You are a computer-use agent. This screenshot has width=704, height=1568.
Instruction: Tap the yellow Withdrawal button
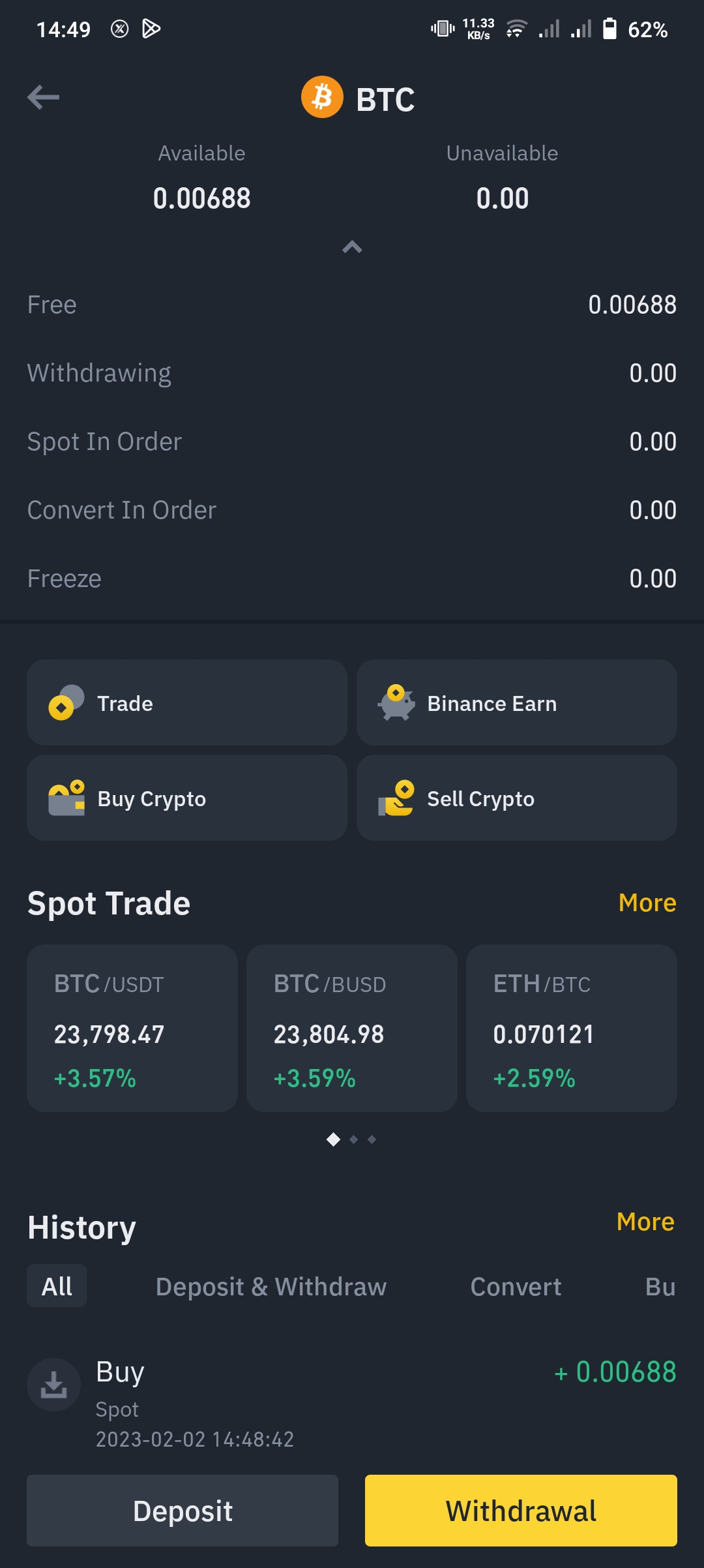pos(521,1511)
